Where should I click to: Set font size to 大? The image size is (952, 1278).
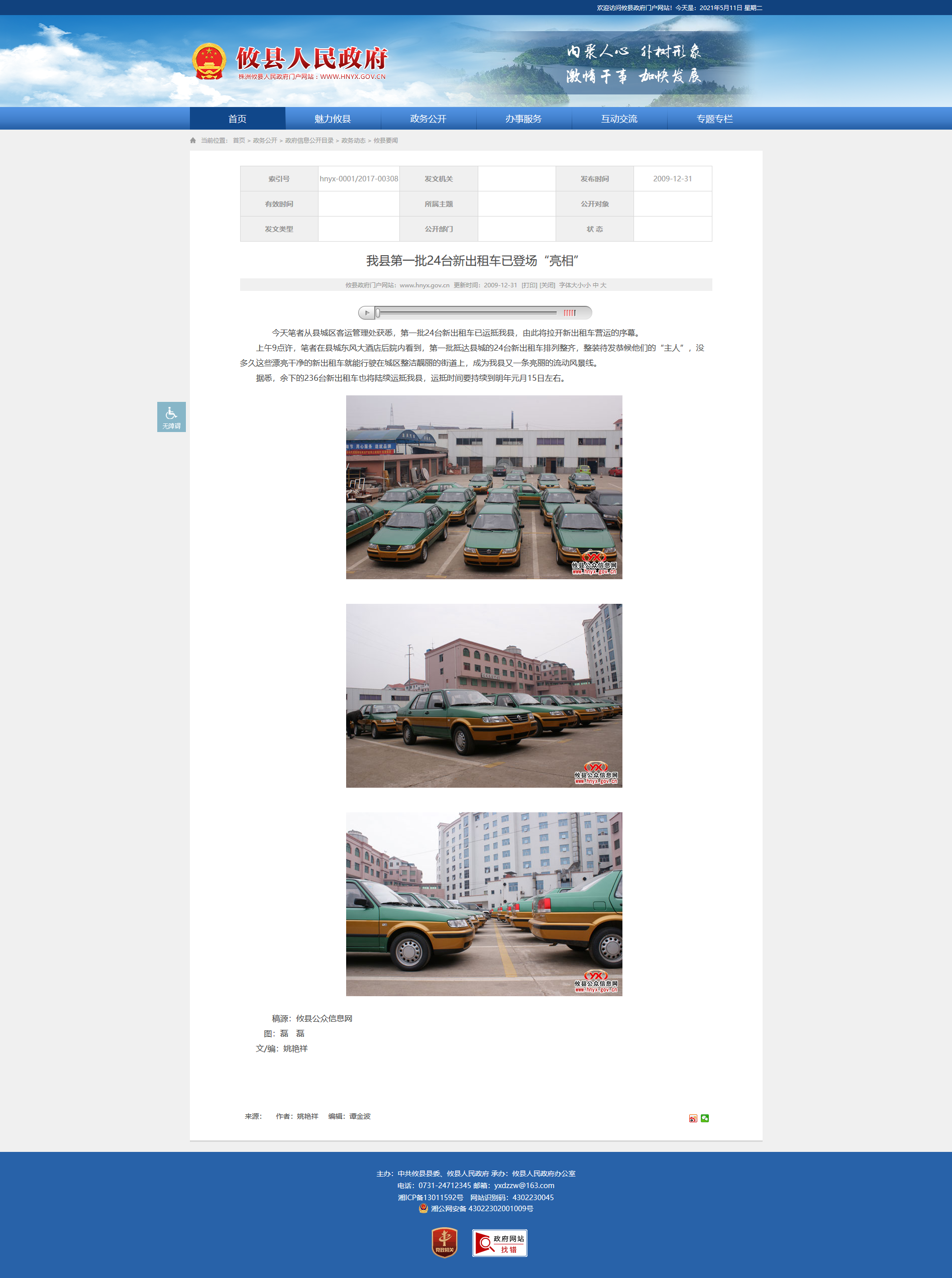coord(603,285)
